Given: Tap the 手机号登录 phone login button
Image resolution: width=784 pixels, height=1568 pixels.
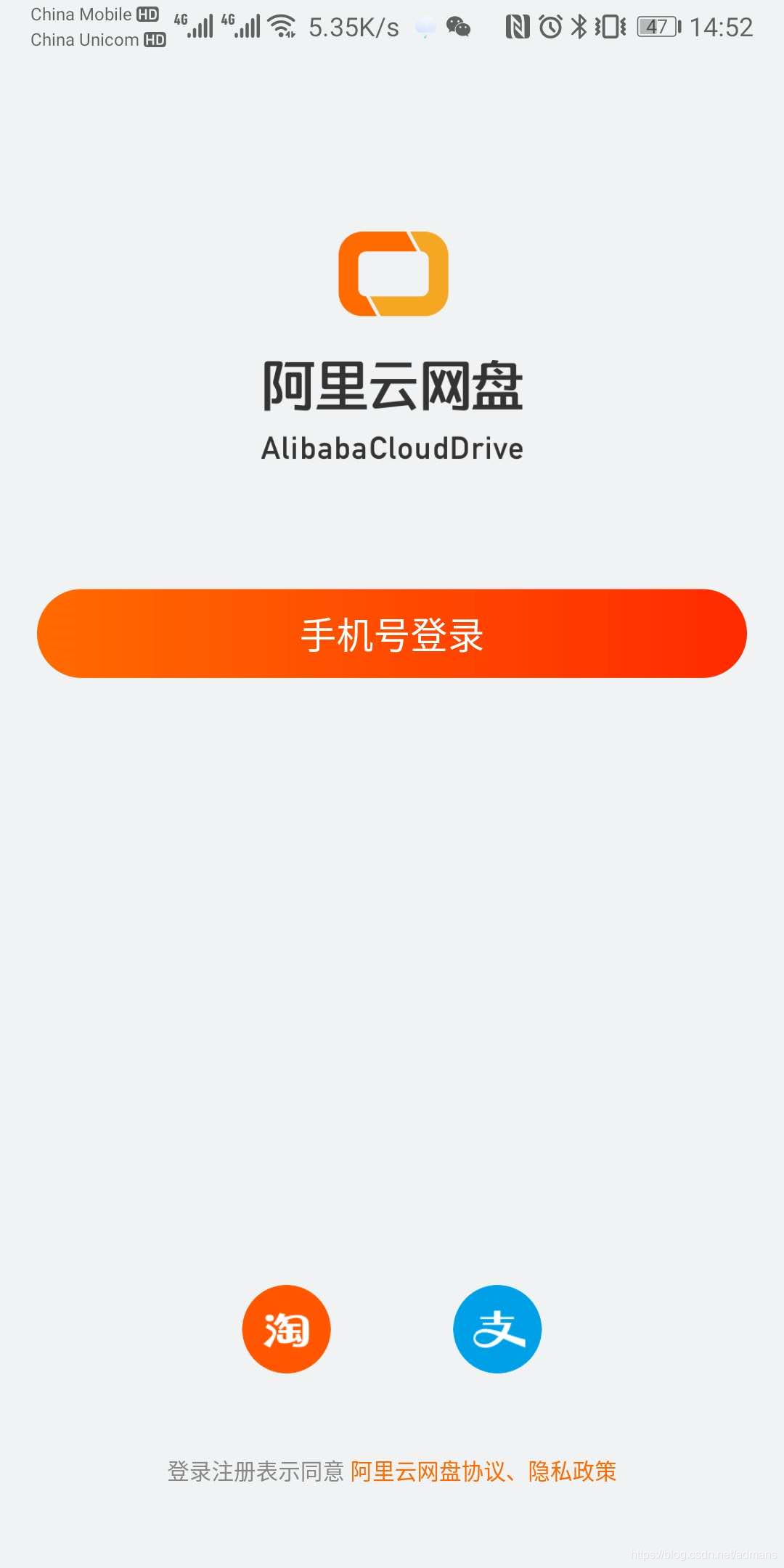Looking at the screenshot, I should click(x=392, y=634).
